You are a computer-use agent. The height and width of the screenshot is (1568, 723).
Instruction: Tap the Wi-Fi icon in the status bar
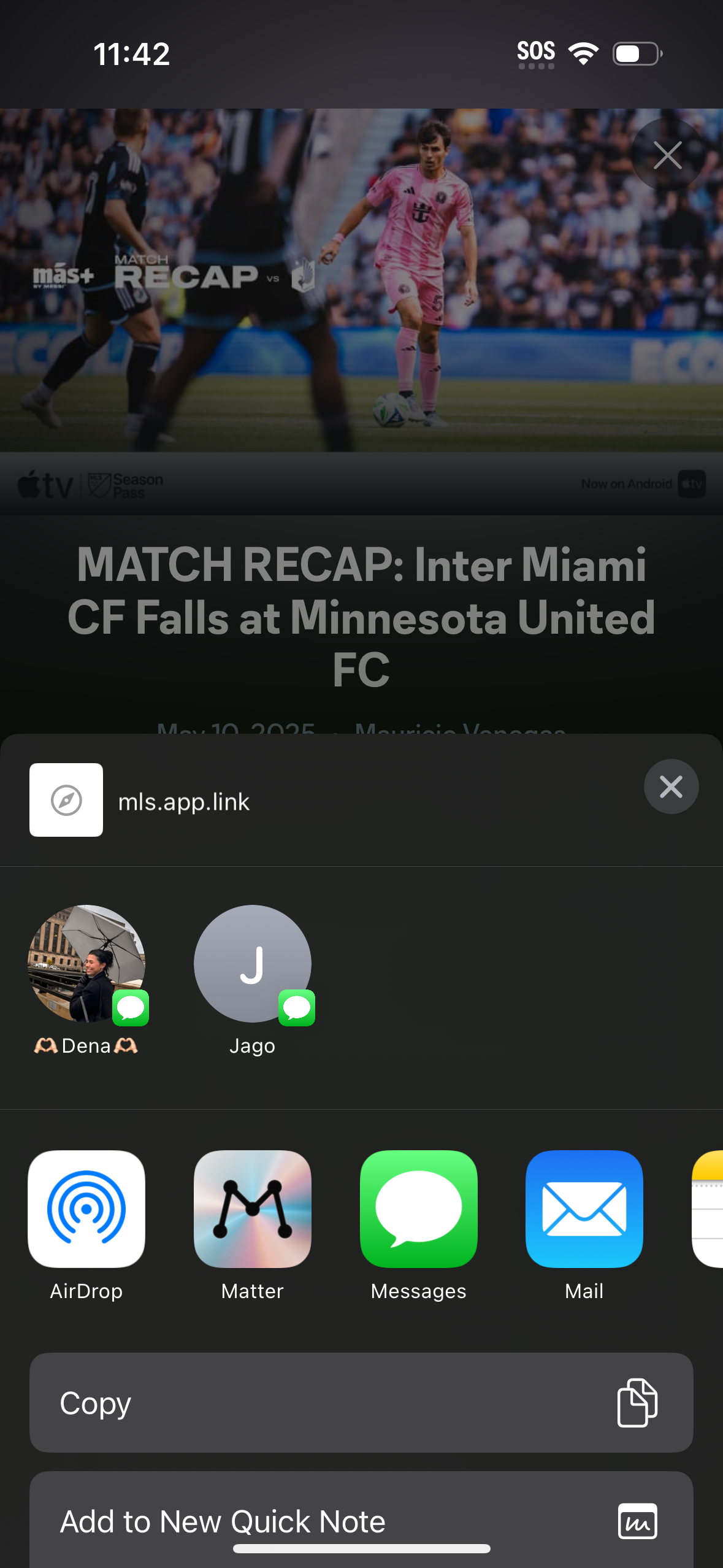click(583, 53)
